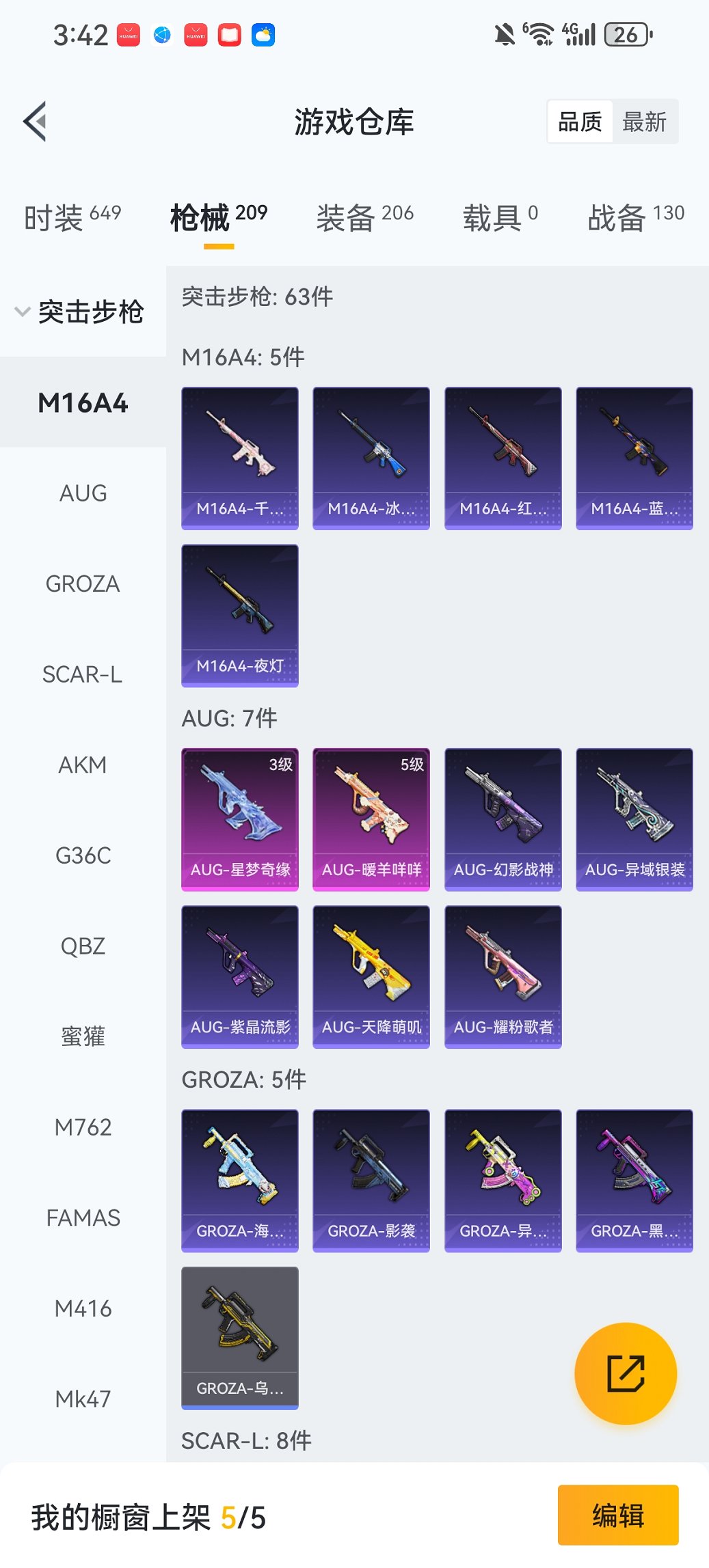Tap the 编辑 button
Viewport: 709px width, 1568px height.
point(618,1515)
